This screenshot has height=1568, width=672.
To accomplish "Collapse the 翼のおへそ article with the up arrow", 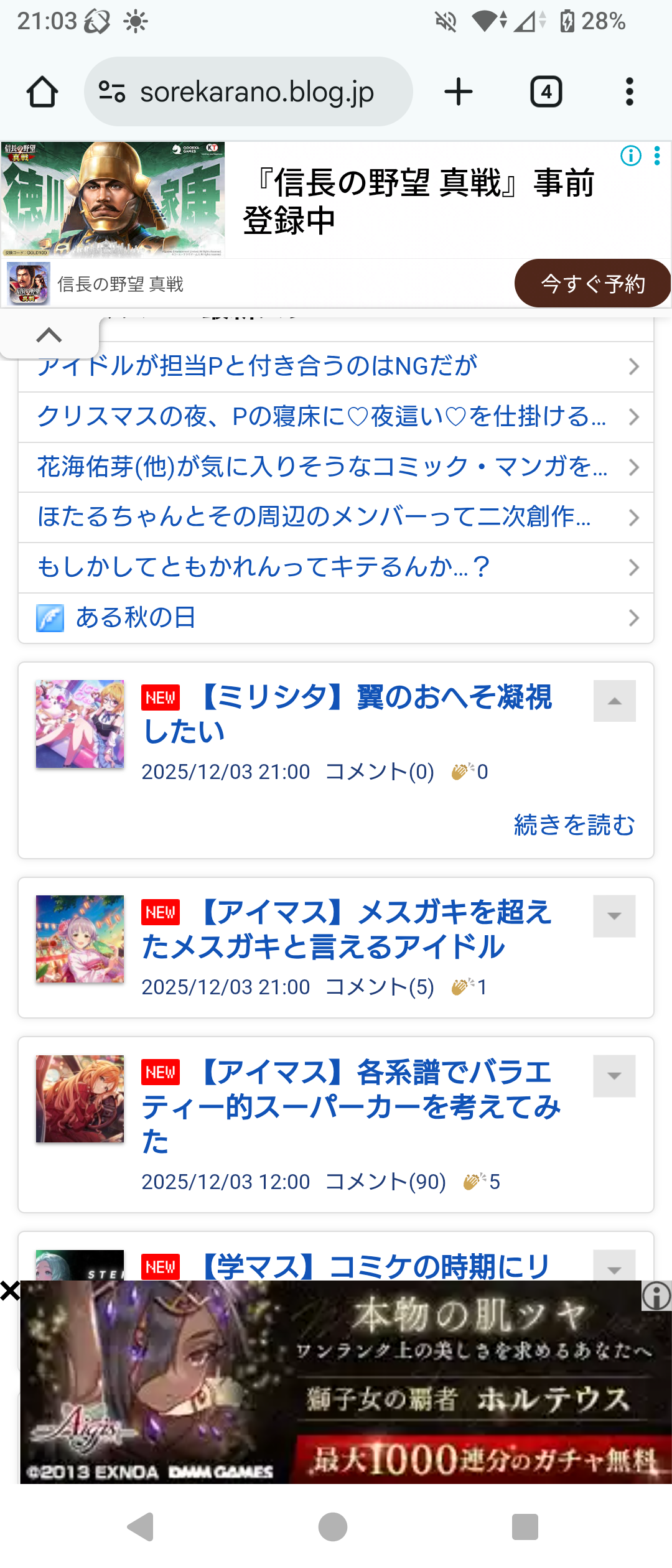I will pyautogui.click(x=614, y=701).
